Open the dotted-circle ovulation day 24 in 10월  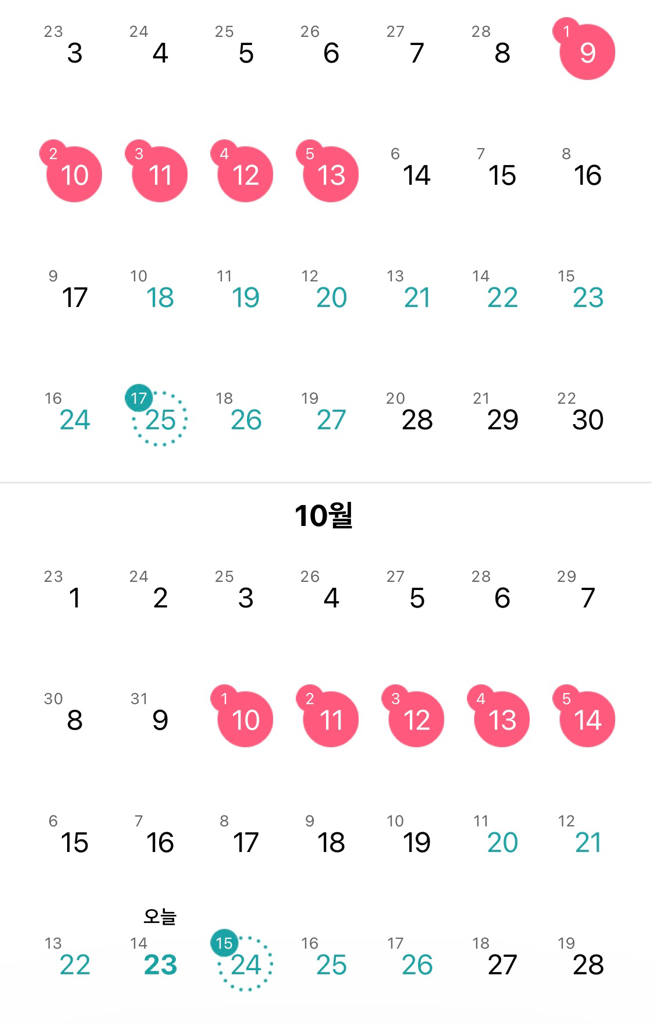246,964
